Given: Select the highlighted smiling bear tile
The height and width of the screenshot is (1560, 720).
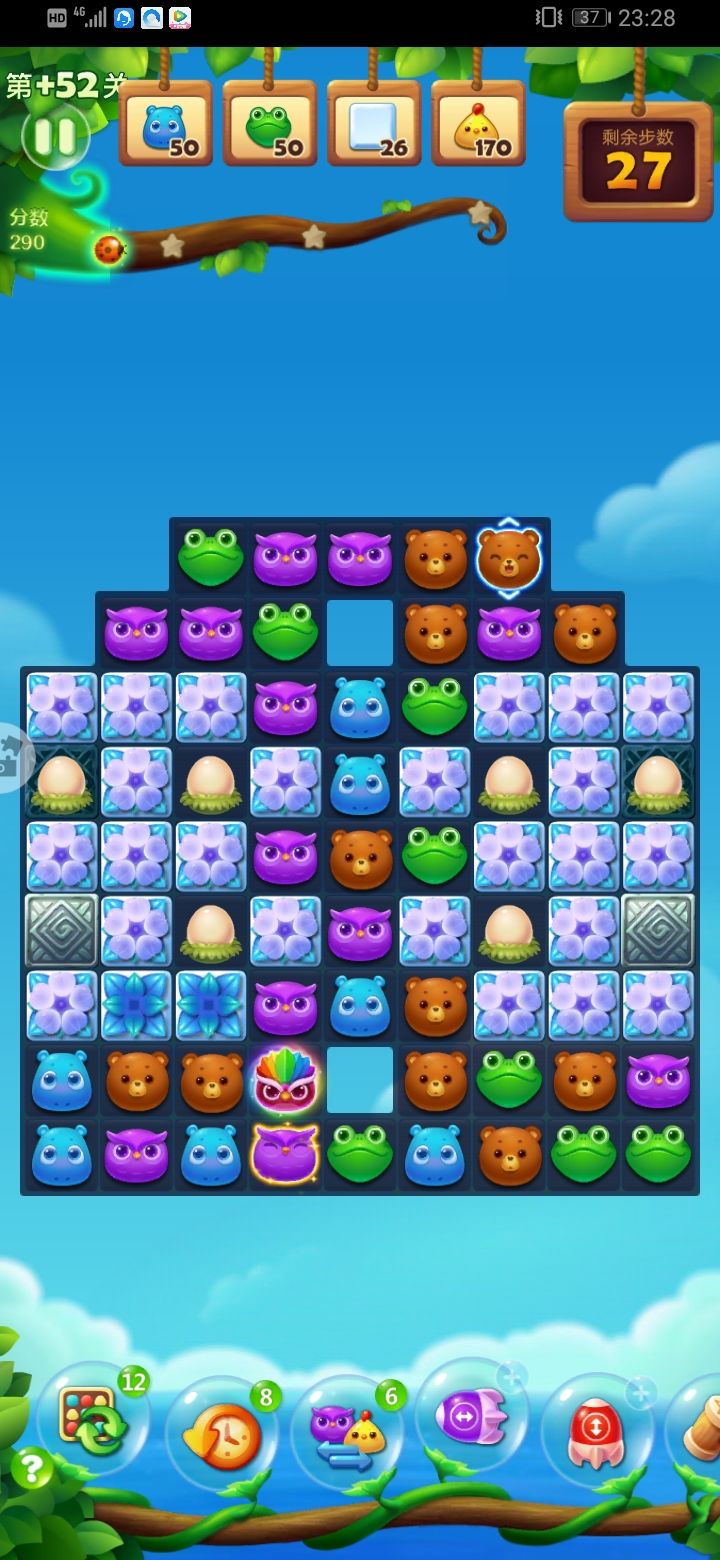Looking at the screenshot, I should pyautogui.click(x=510, y=557).
